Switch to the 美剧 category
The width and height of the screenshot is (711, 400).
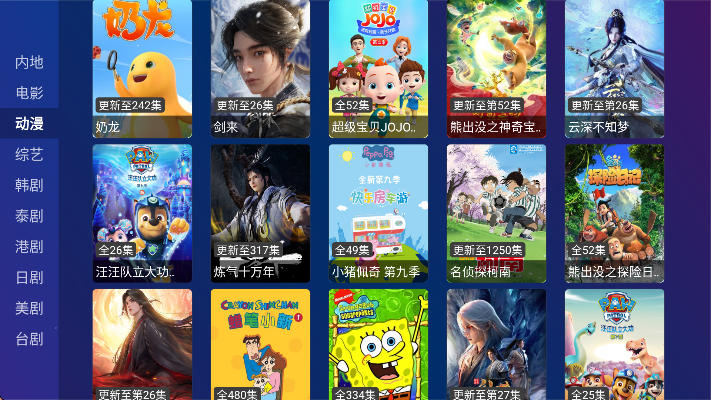tap(29, 308)
